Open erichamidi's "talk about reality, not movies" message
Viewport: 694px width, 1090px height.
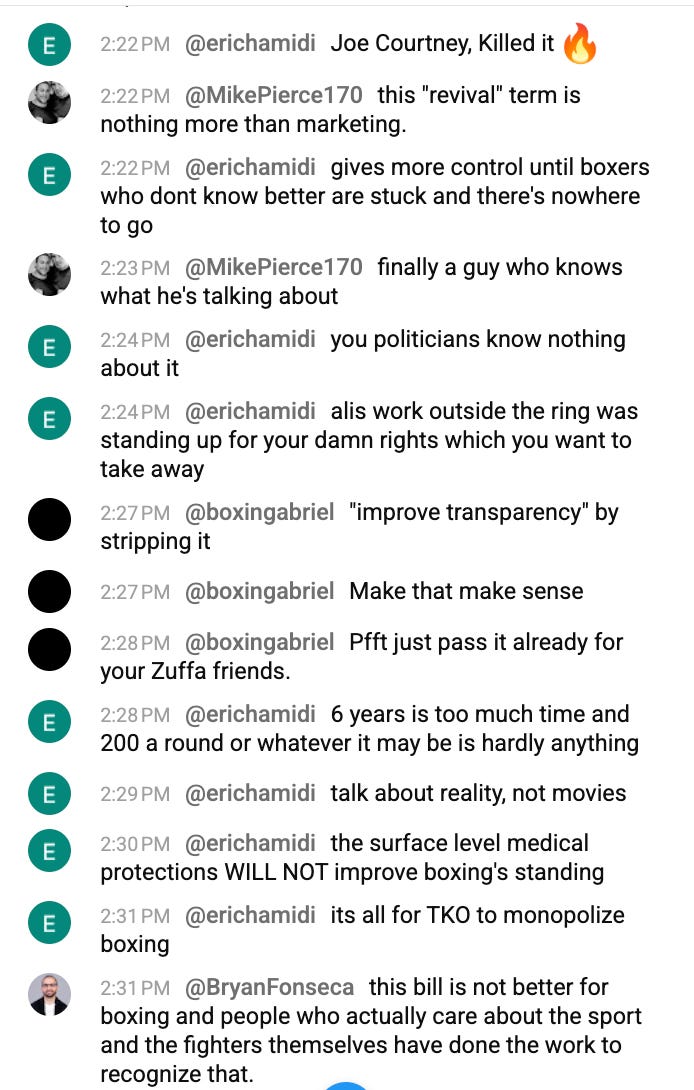click(477, 793)
